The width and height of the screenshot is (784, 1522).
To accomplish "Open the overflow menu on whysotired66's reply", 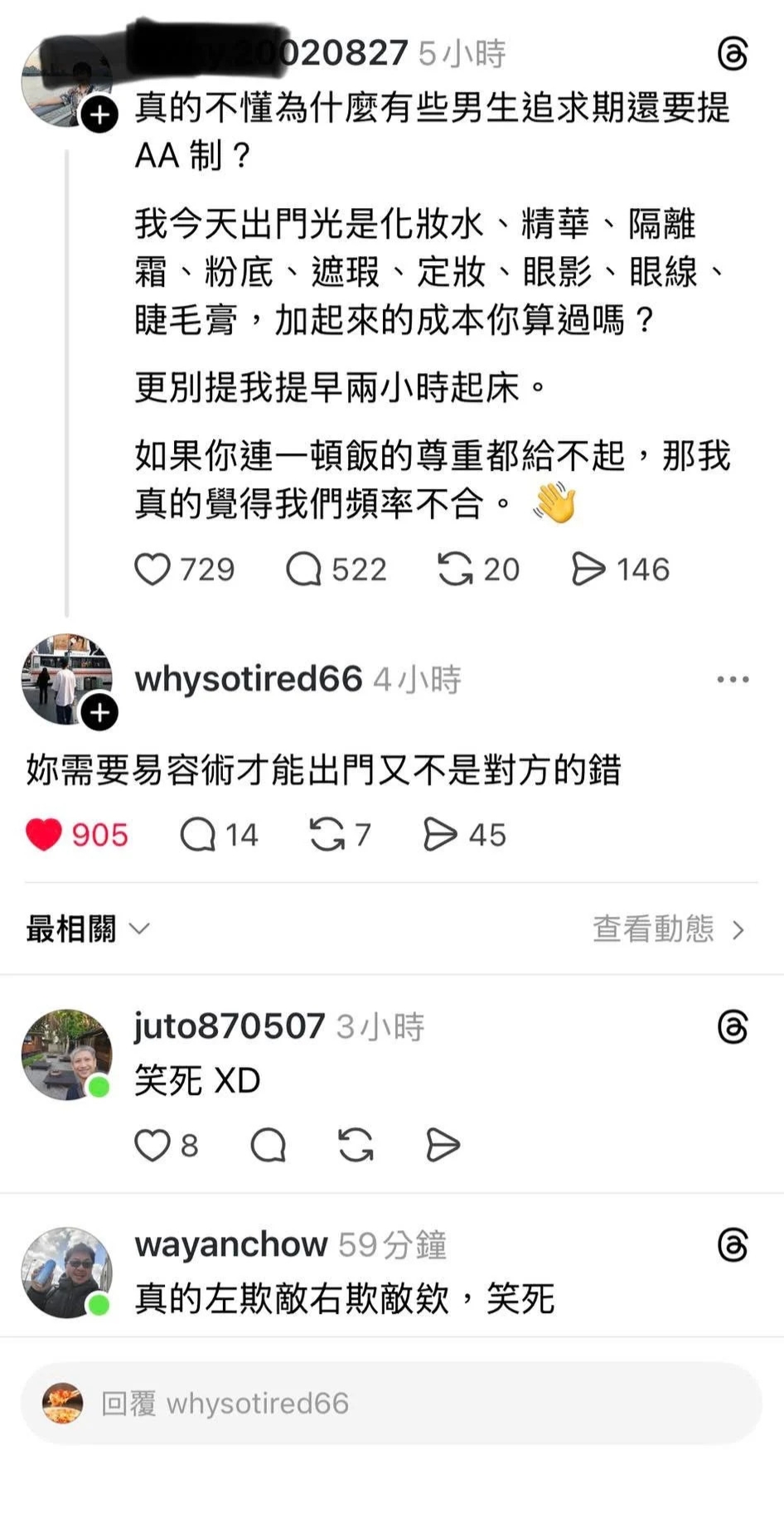I will tap(733, 680).
